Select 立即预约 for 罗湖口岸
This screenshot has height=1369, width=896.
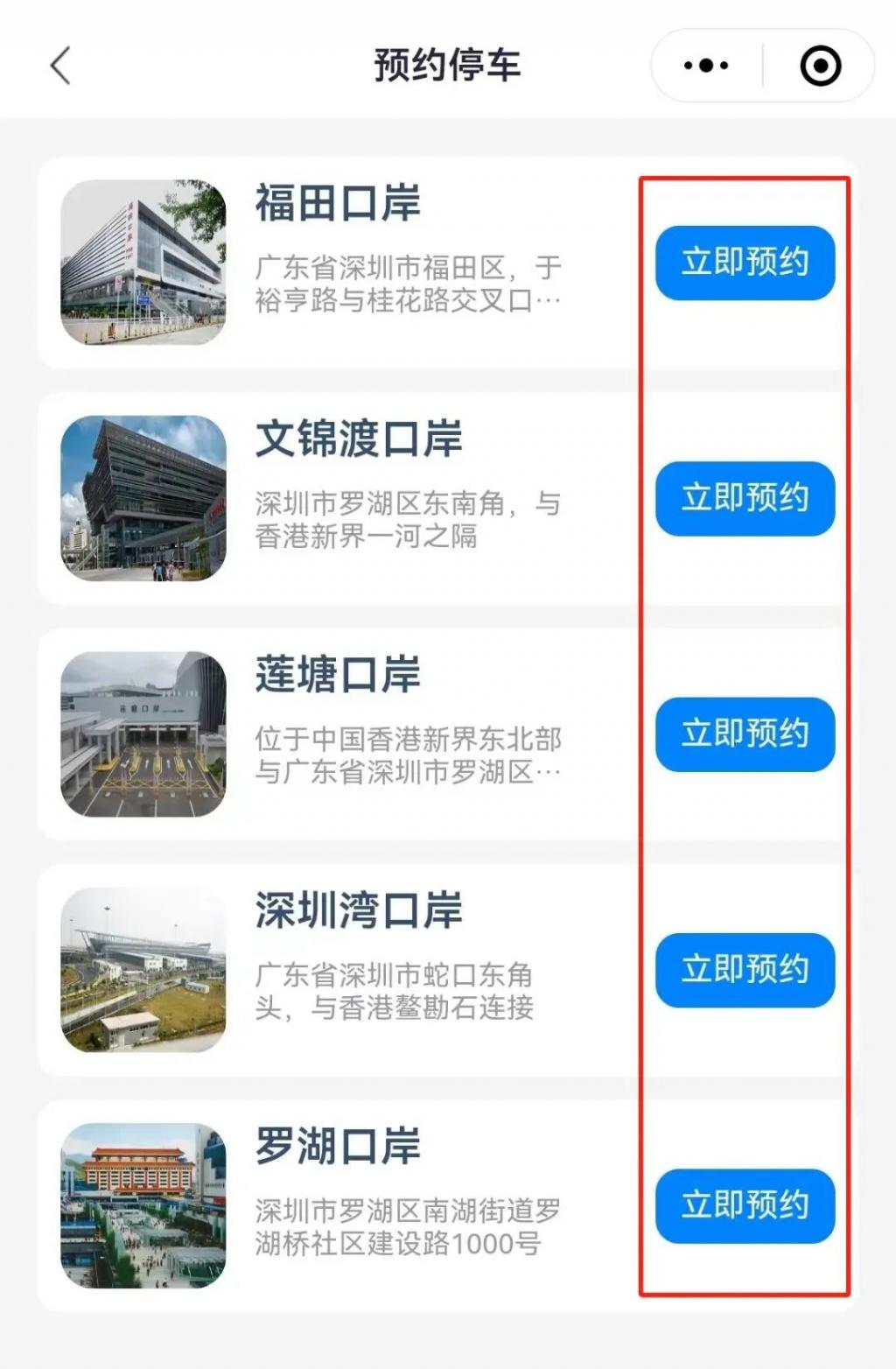[x=745, y=1205]
